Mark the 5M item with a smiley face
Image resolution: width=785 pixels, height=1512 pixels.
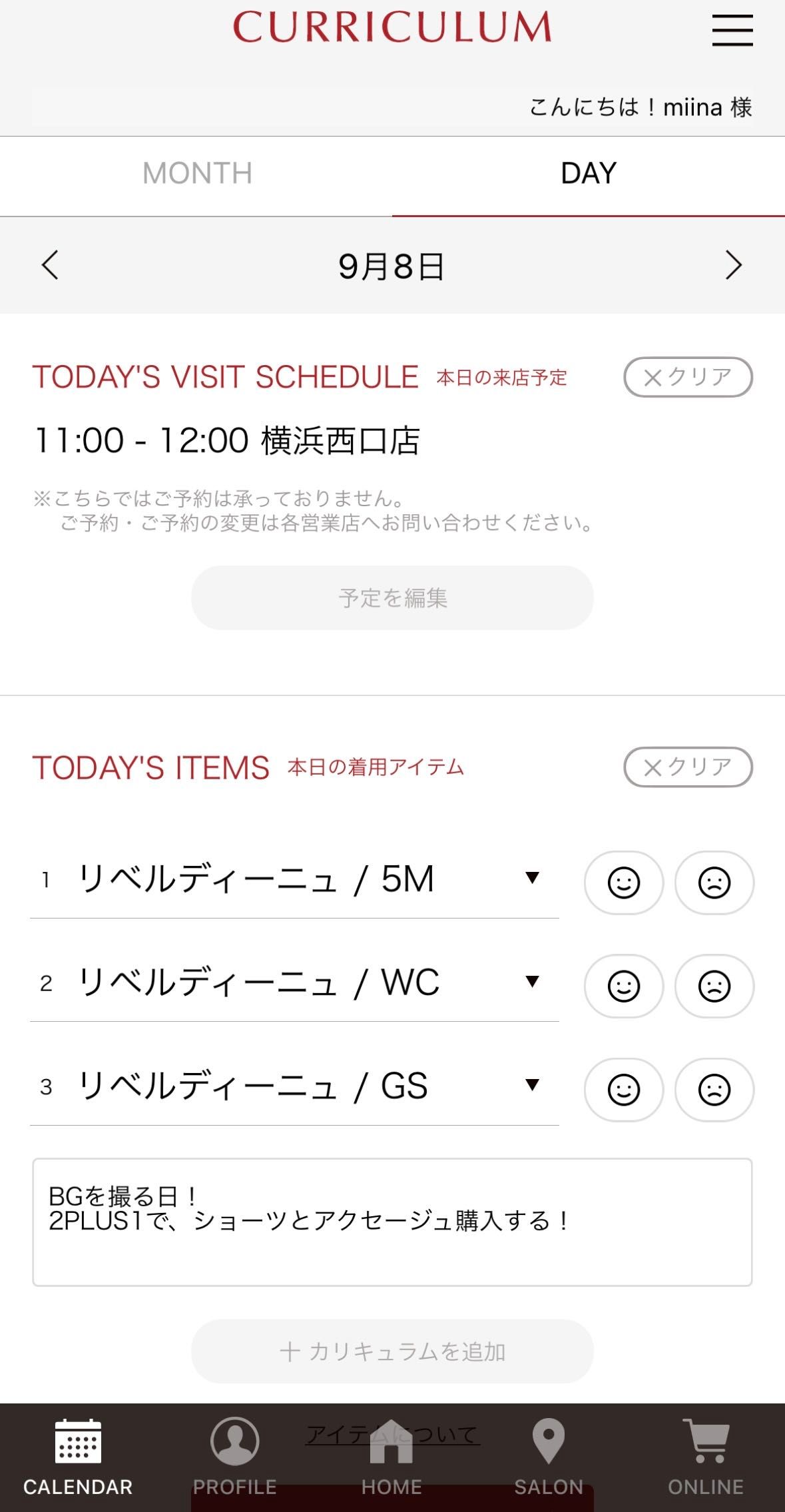pos(624,883)
